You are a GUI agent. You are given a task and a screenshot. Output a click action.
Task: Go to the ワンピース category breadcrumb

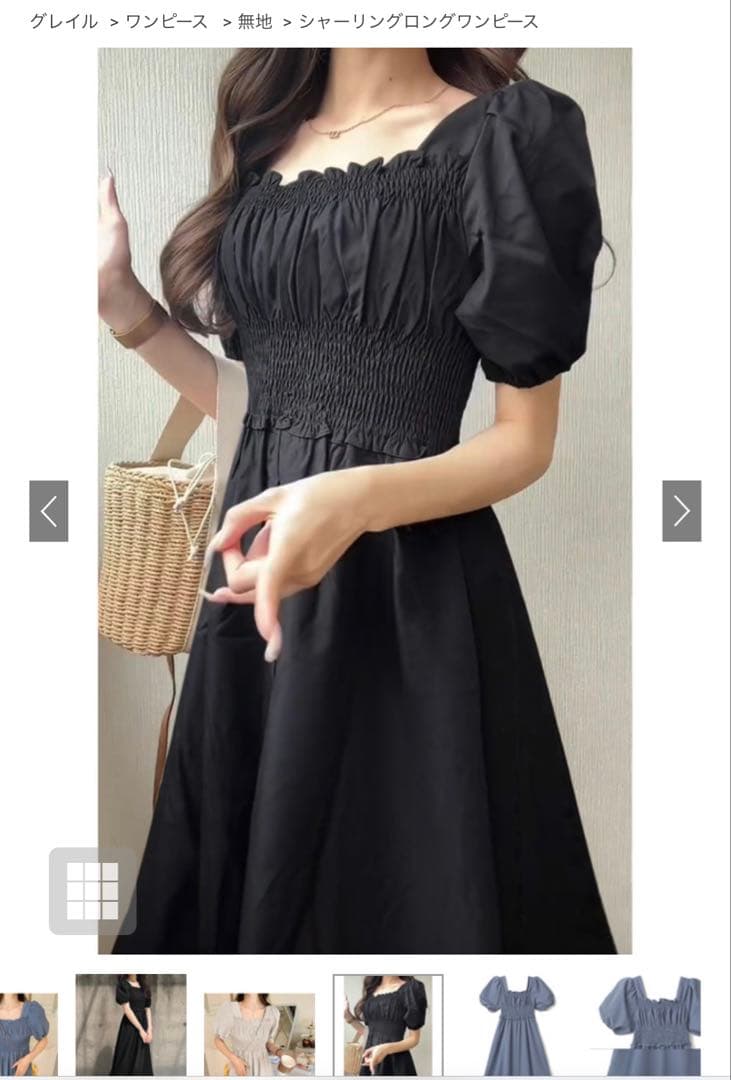[x=166, y=21]
